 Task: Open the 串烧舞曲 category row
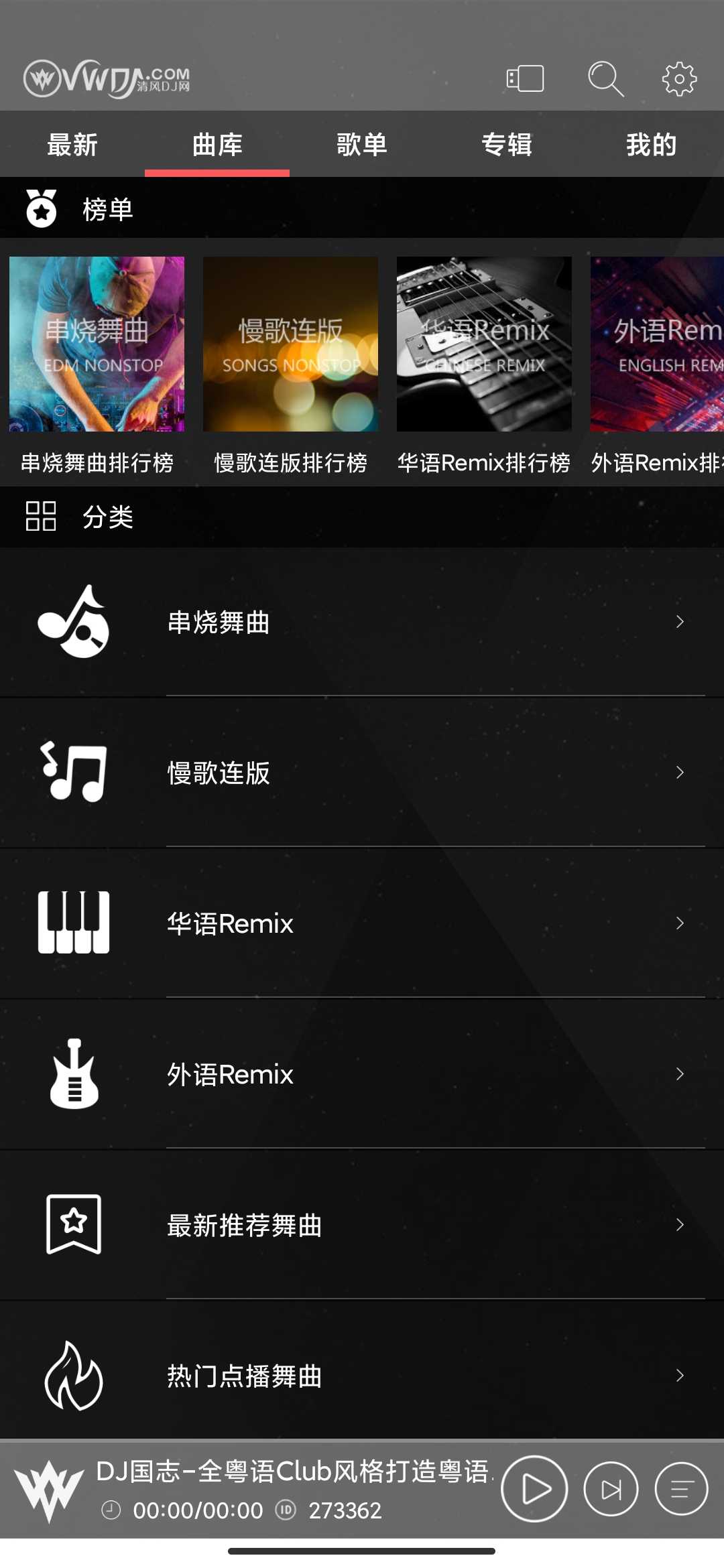pos(362,622)
